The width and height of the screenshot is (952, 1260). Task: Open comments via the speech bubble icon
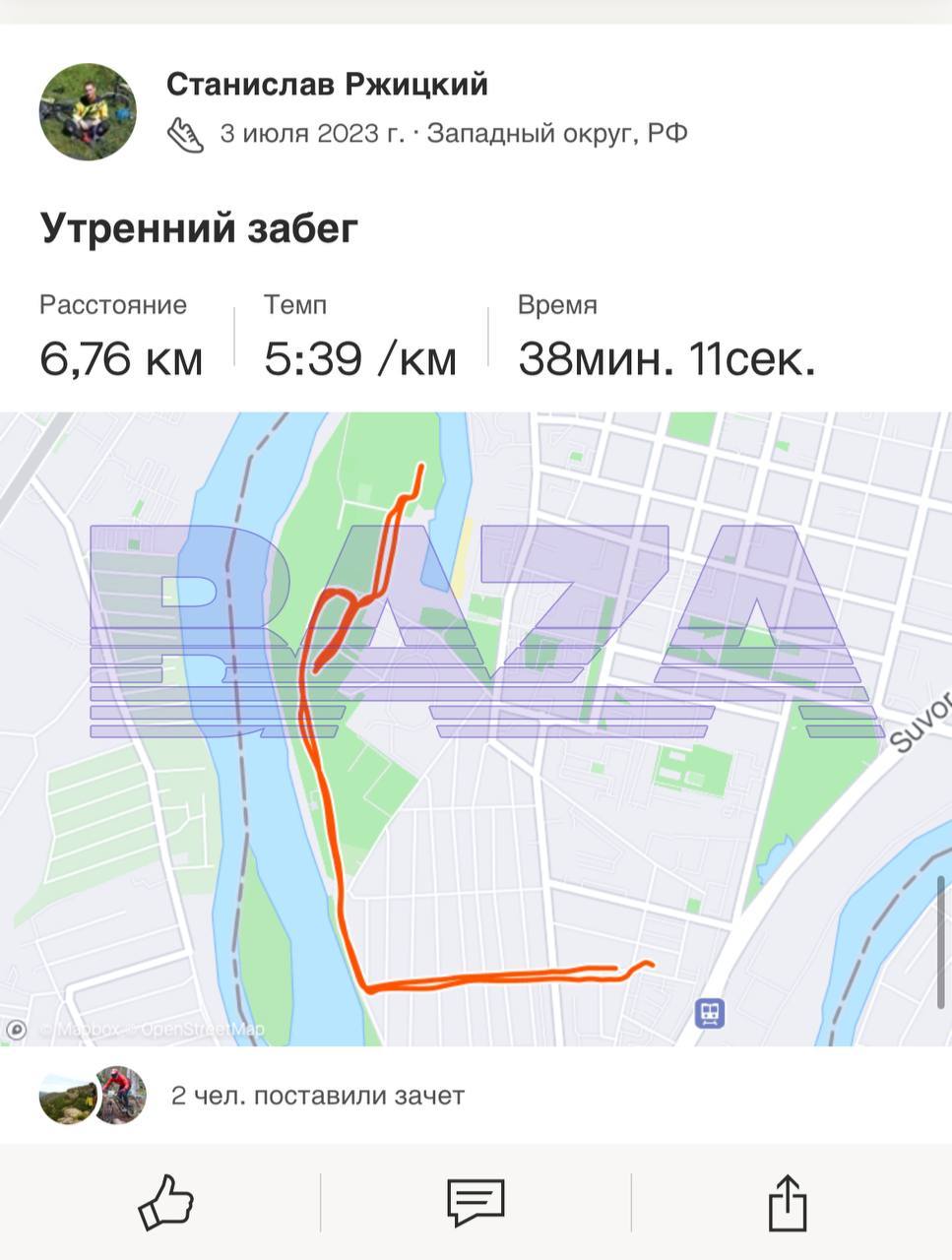476,1202
